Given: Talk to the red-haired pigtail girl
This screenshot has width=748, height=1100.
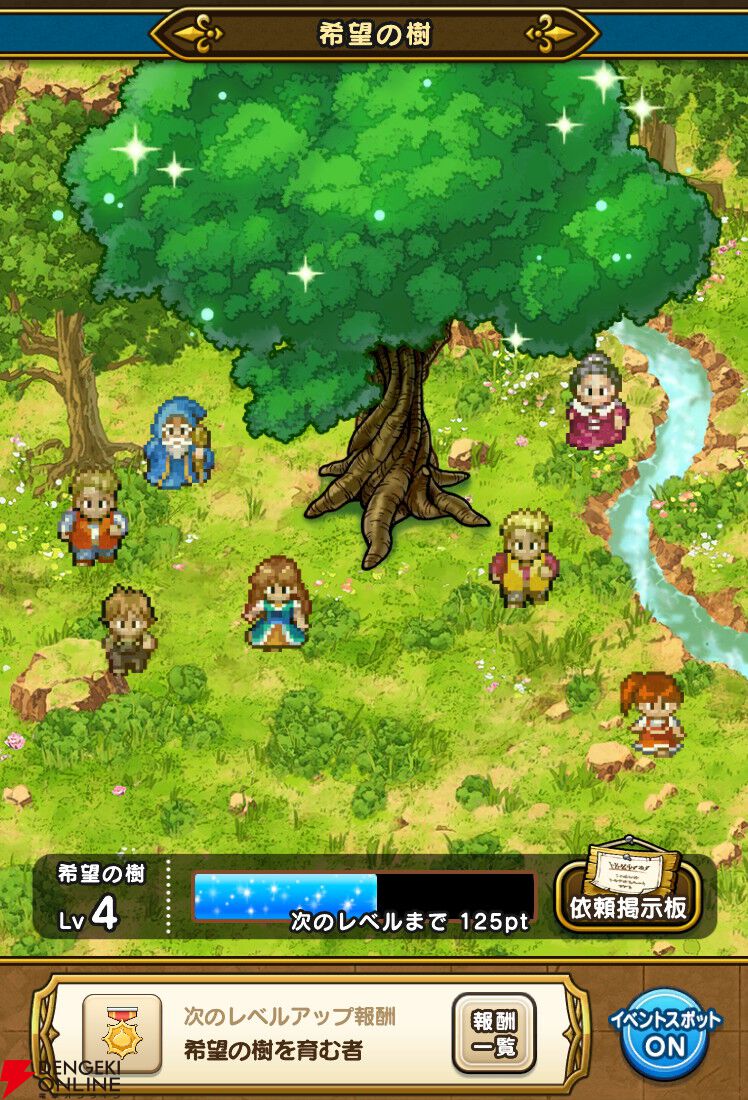Looking at the screenshot, I should pyautogui.click(x=652, y=713).
